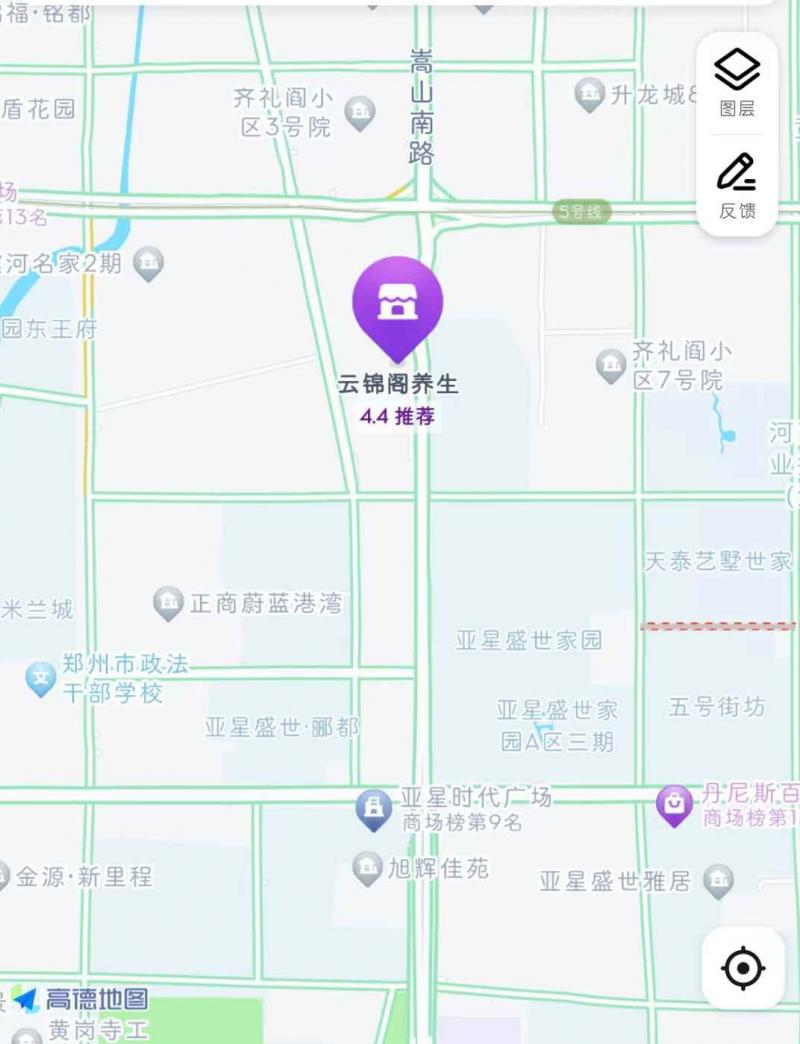This screenshot has height=1044, width=800.
Task: Open the 图层 map layers panel
Action: click(x=738, y=78)
